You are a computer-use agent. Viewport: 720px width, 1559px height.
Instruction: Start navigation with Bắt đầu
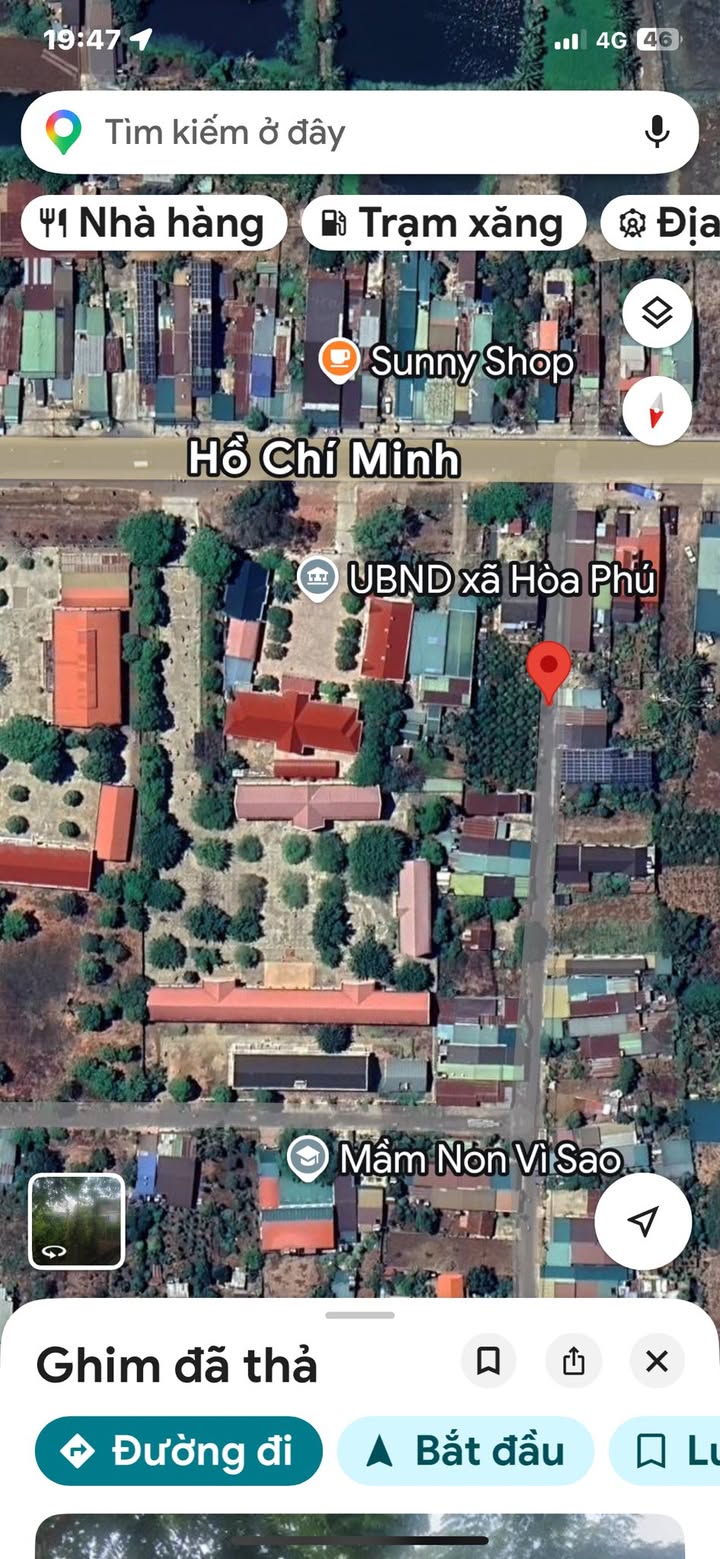[x=465, y=1451]
